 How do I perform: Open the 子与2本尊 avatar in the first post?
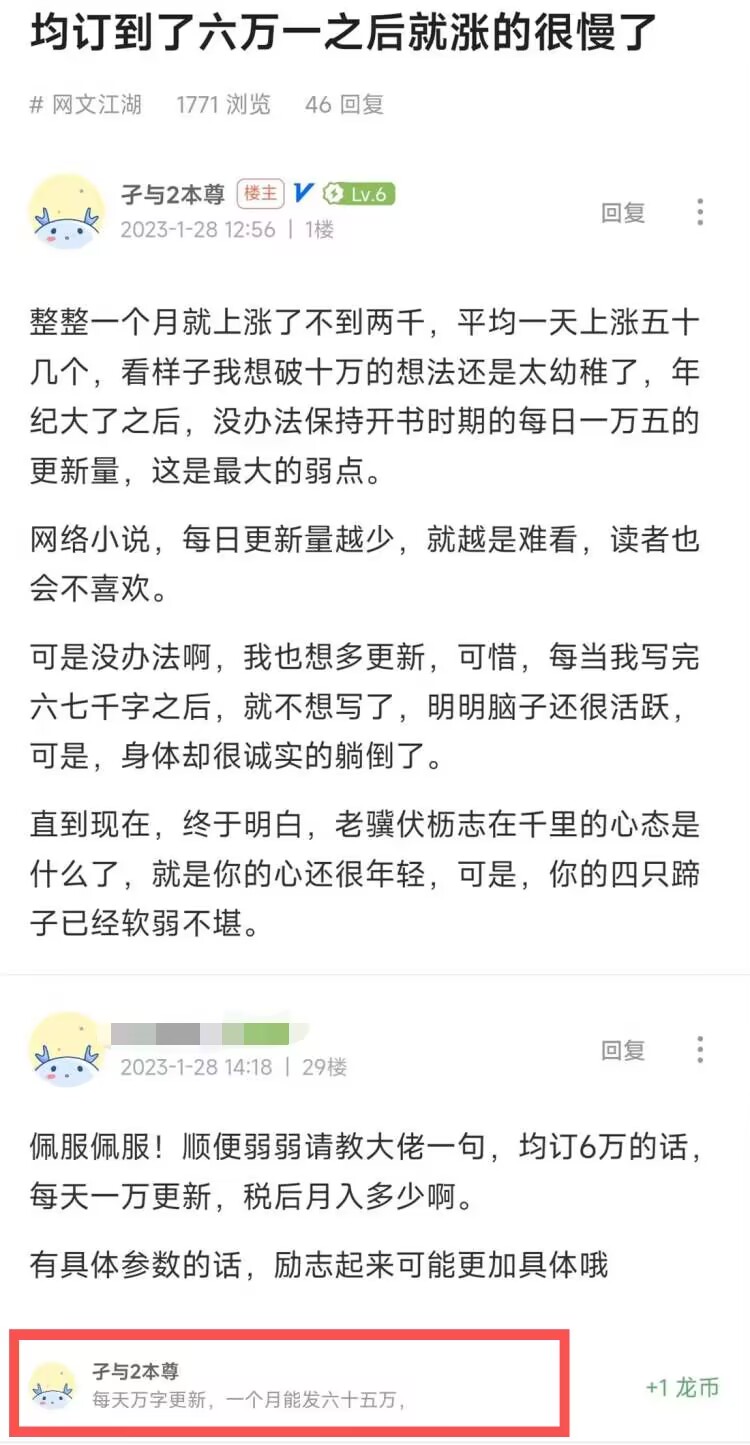coord(67,211)
